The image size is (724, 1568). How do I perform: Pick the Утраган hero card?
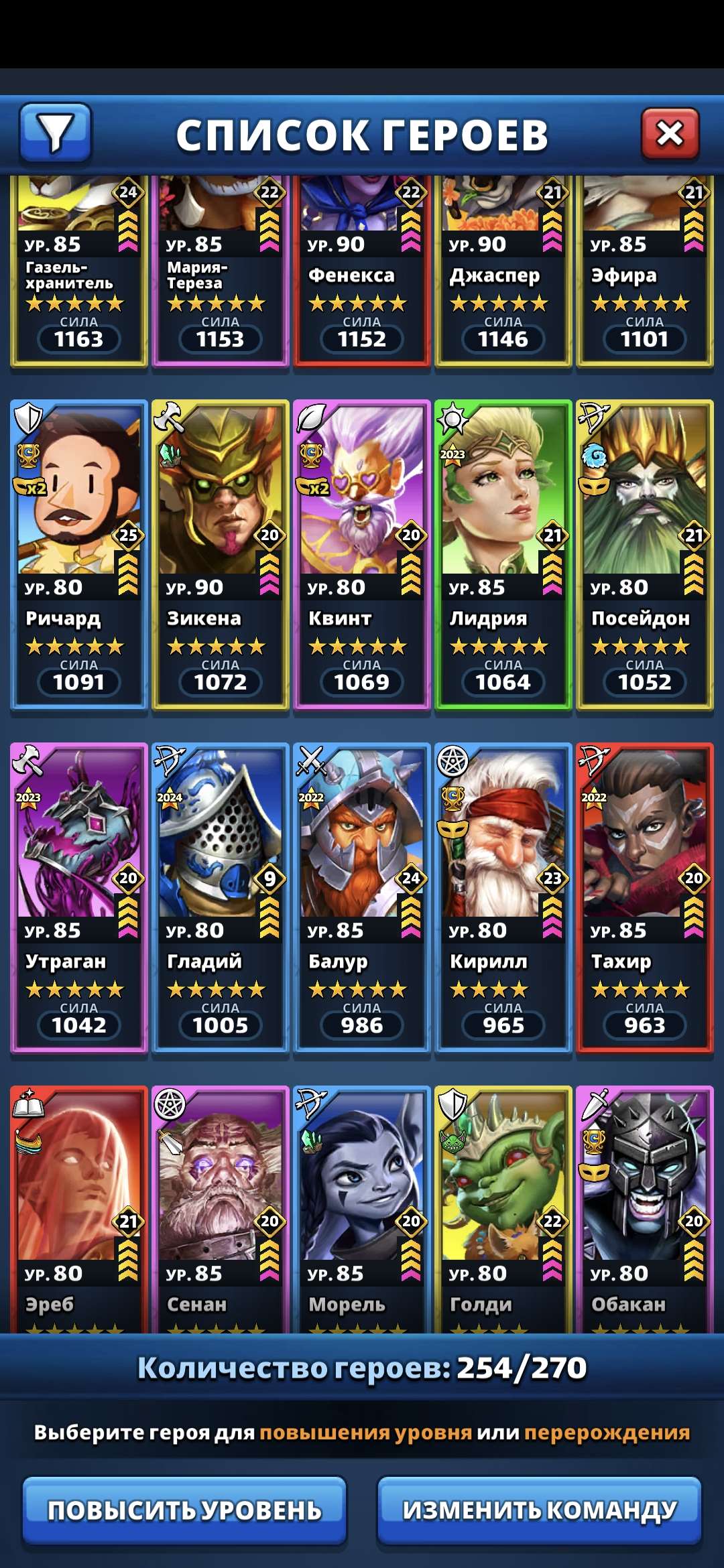click(78, 897)
